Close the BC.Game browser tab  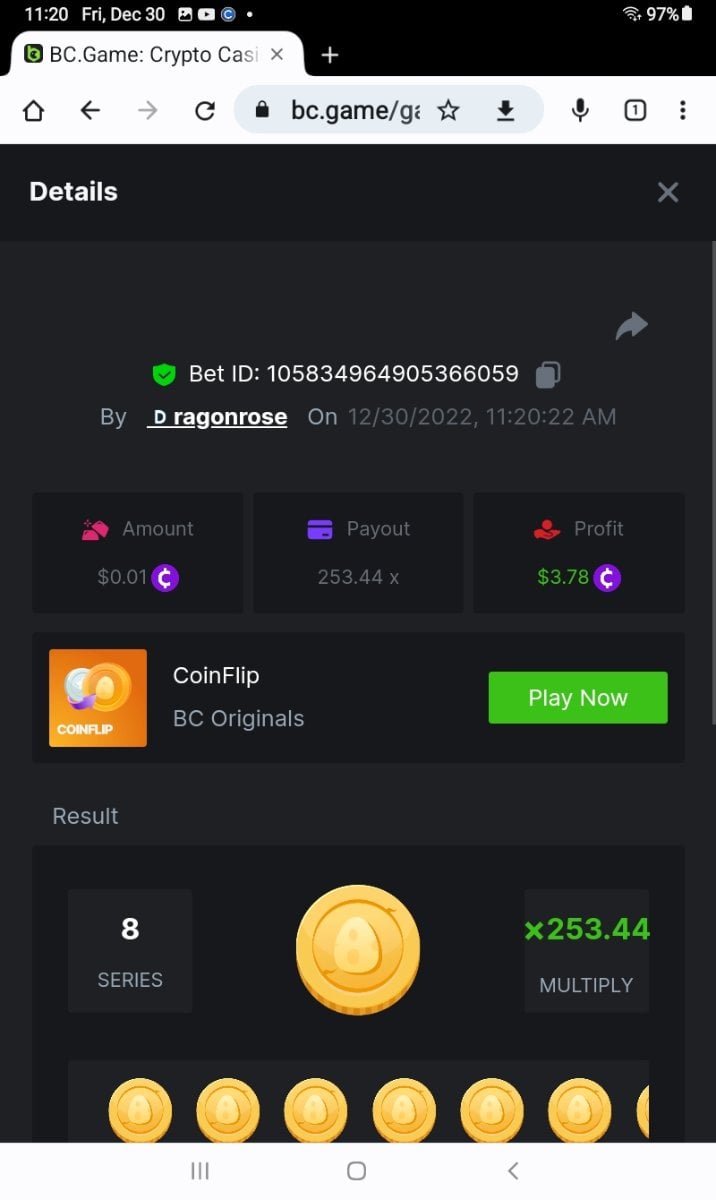[278, 54]
